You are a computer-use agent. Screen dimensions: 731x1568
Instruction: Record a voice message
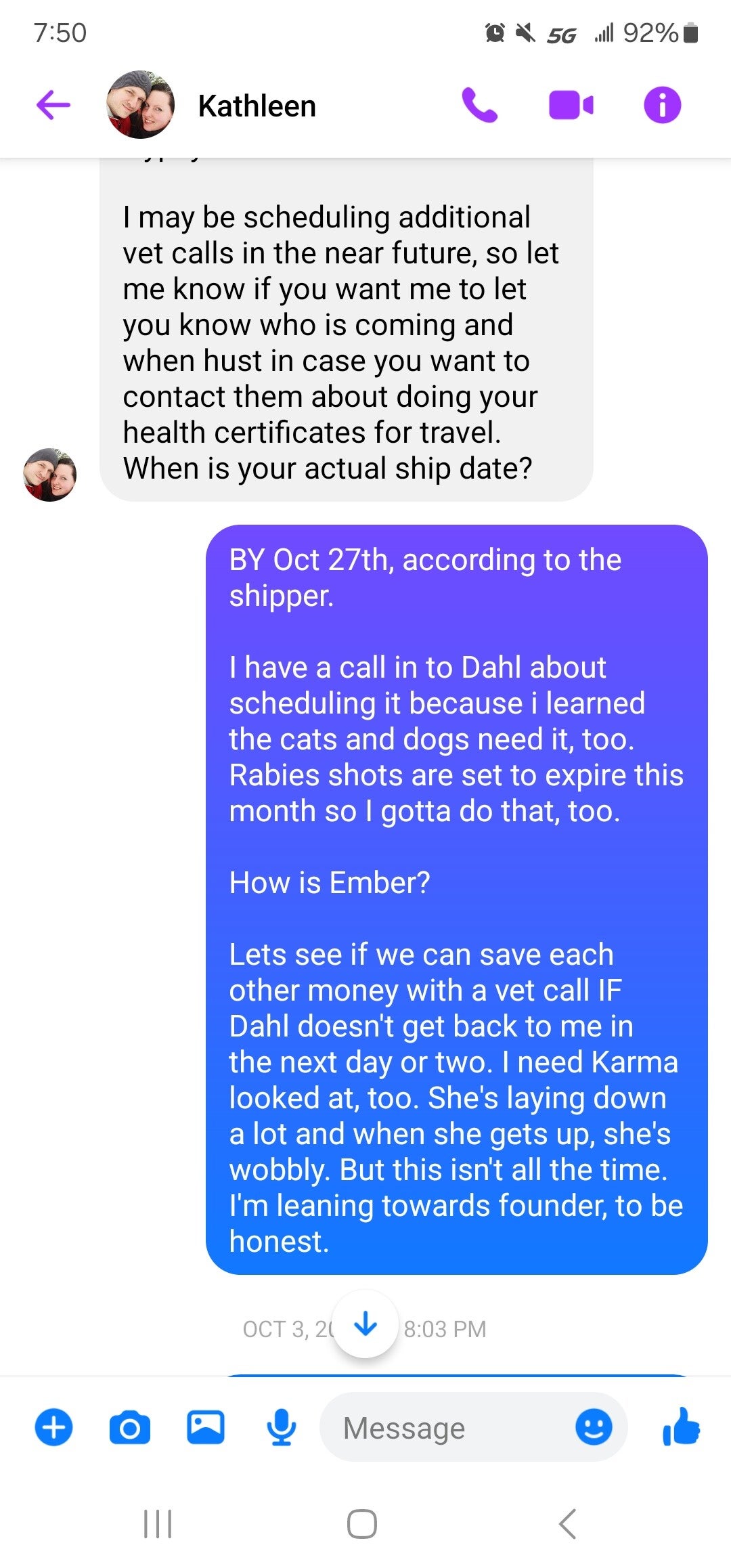coord(282,1427)
